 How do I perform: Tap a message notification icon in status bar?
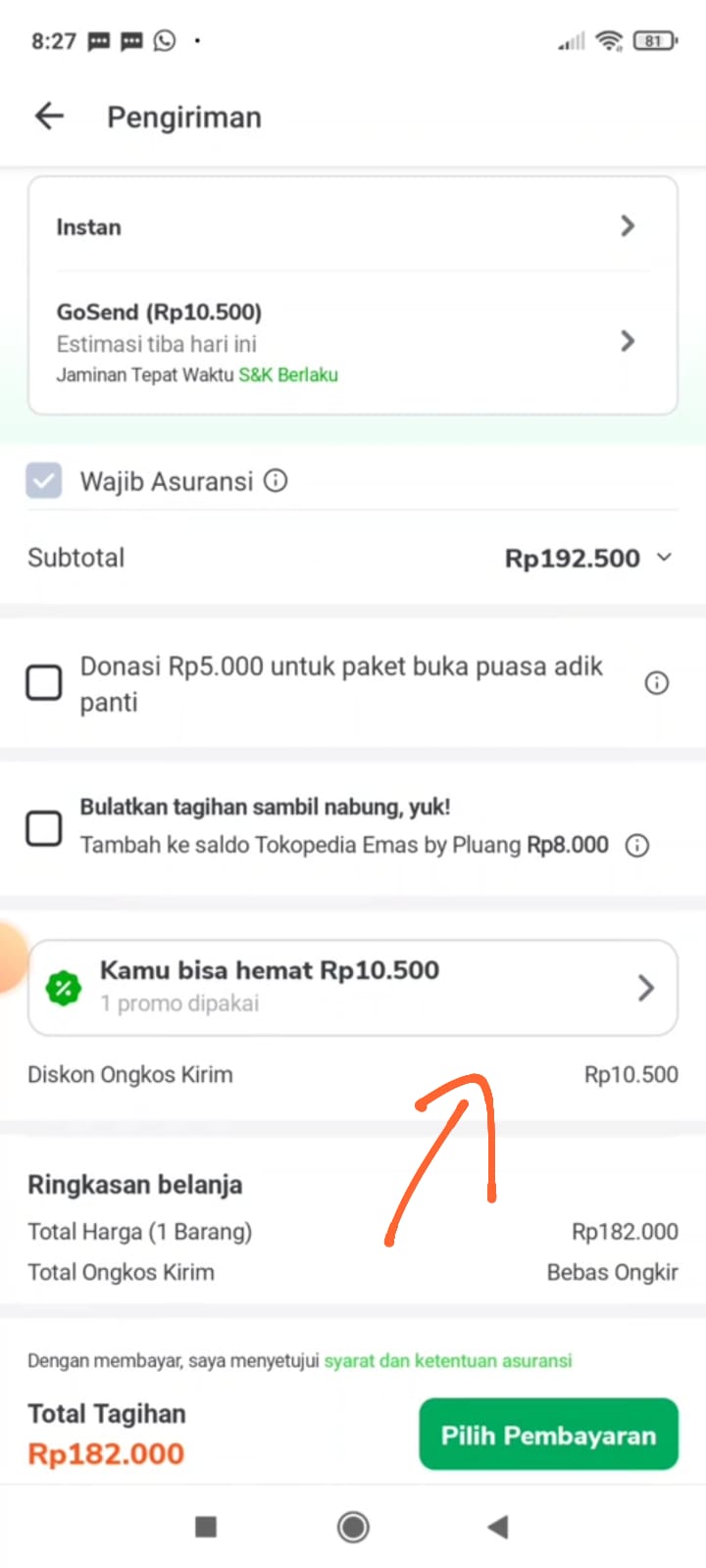pos(98,40)
